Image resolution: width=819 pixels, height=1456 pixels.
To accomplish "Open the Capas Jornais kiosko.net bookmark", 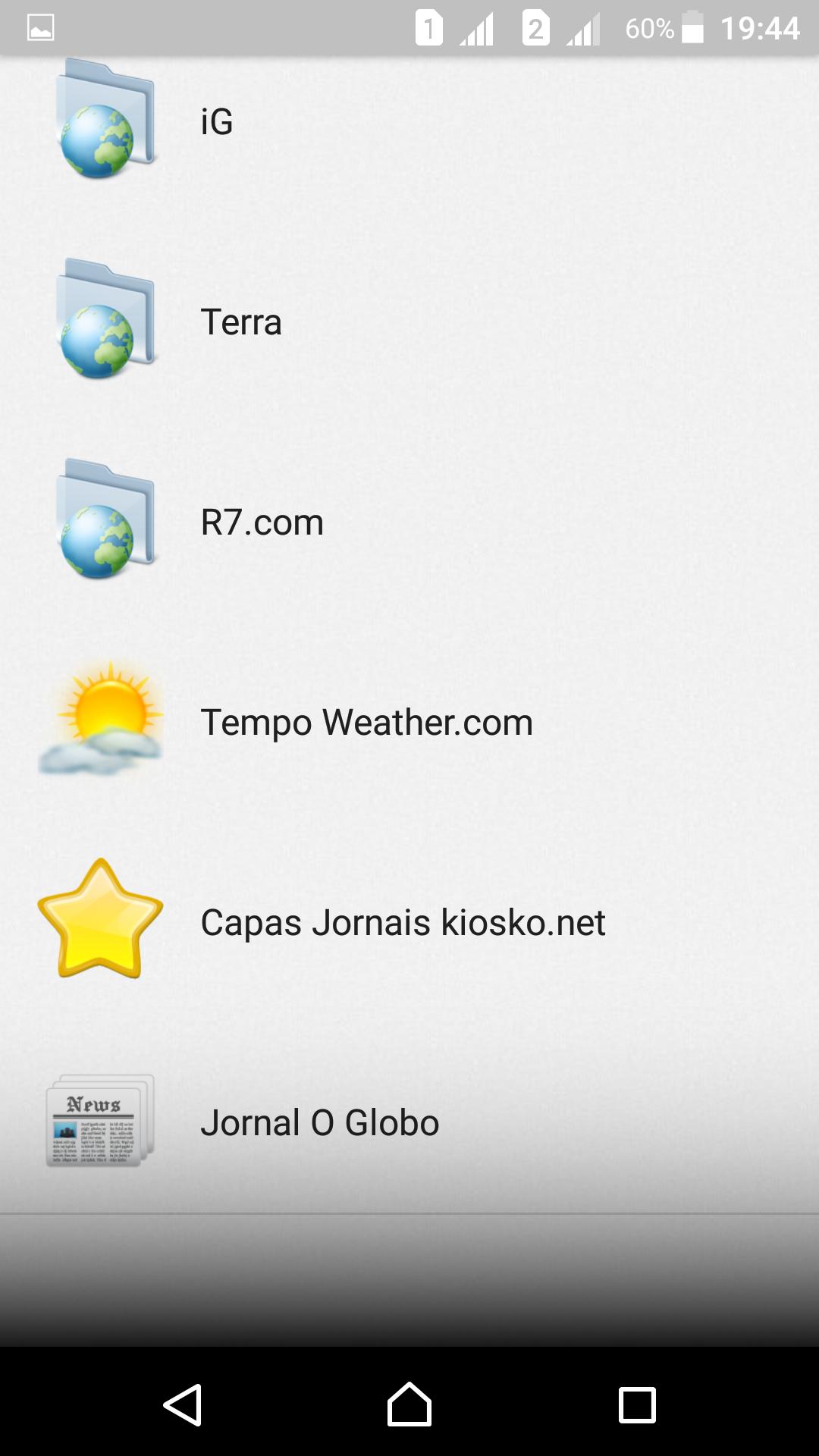I will tap(402, 922).
